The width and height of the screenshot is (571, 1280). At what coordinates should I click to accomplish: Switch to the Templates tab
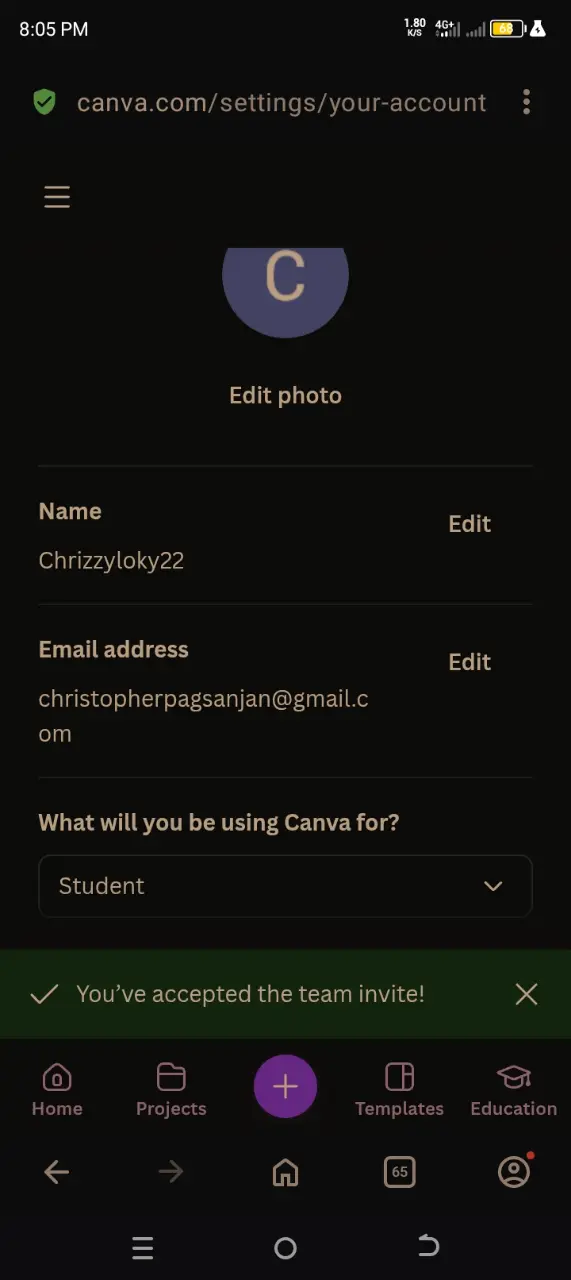[x=399, y=1090]
